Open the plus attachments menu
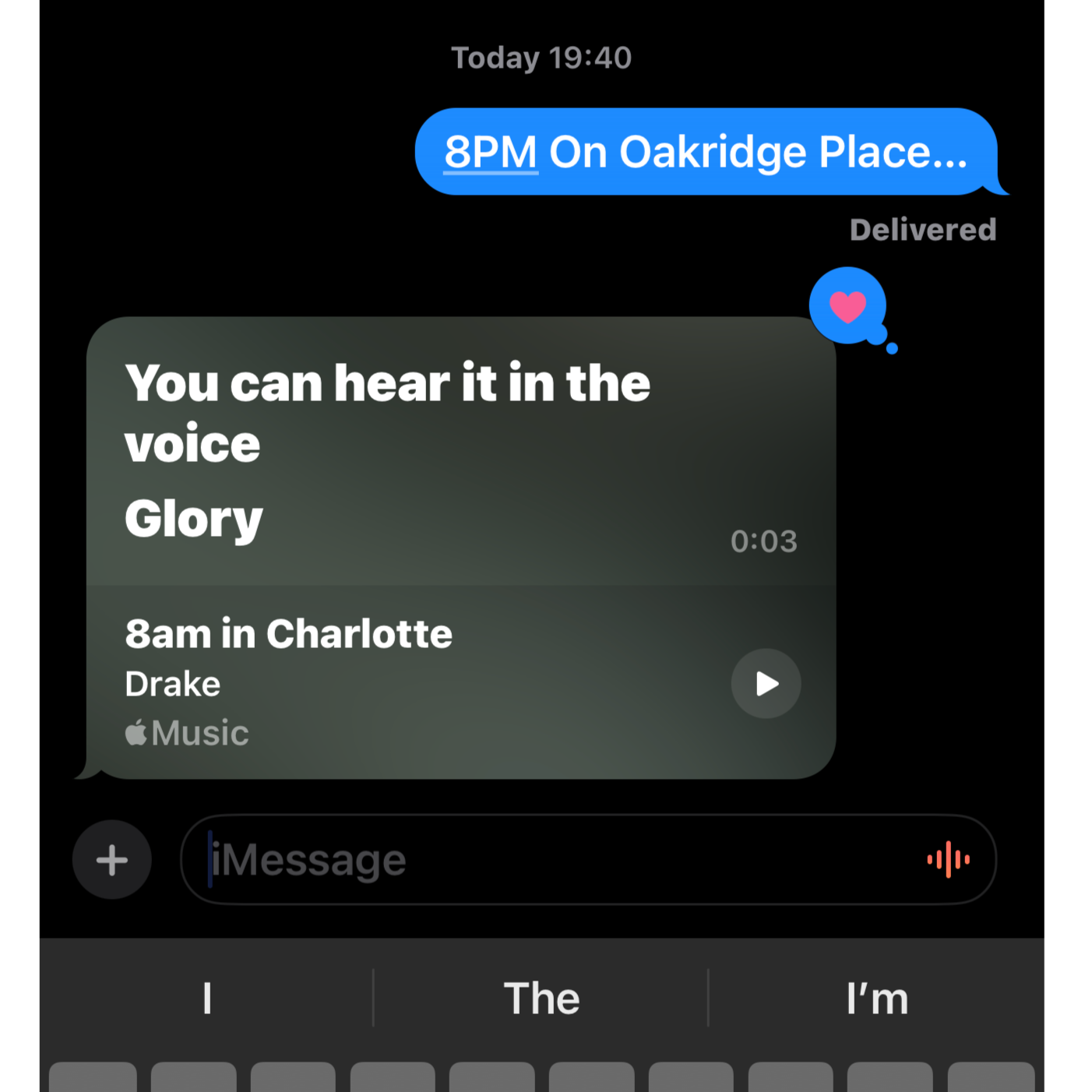This screenshot has height=1092, width=1092. (112, 860)
